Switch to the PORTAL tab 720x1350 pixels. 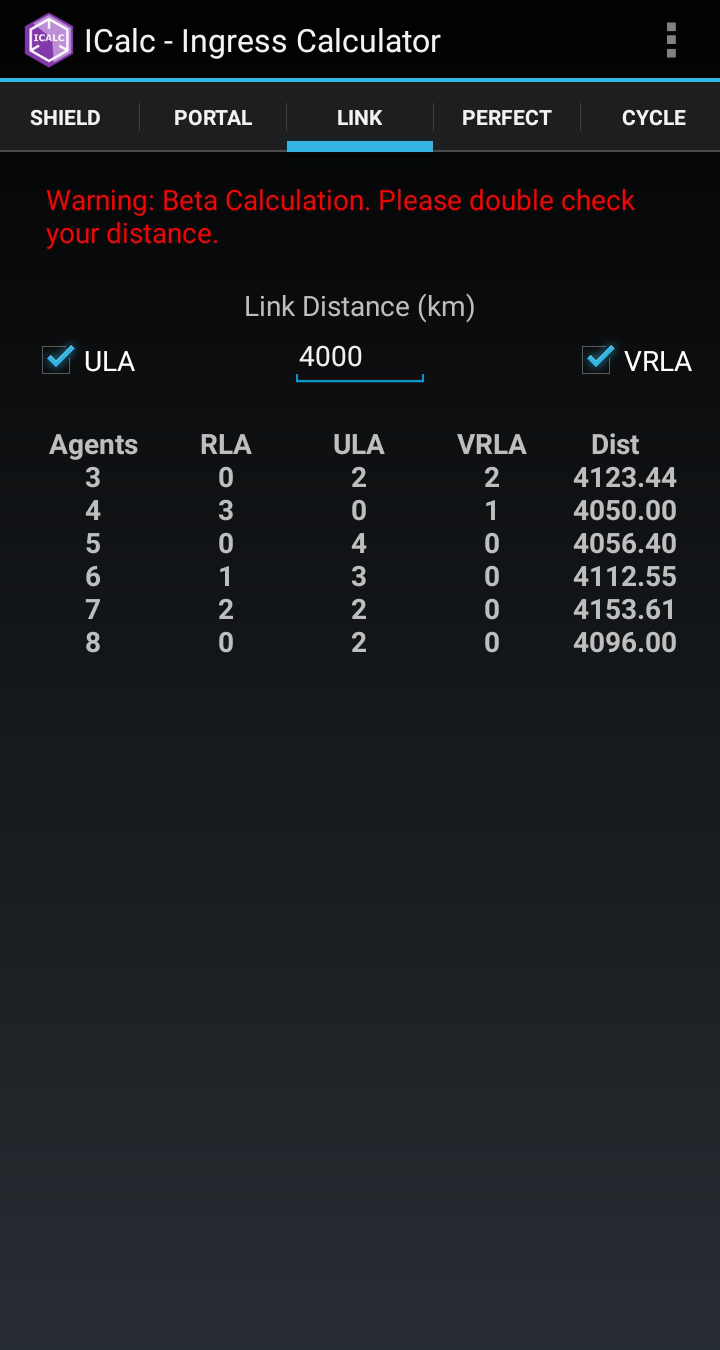pyautogui.click(x=213, y=118)
